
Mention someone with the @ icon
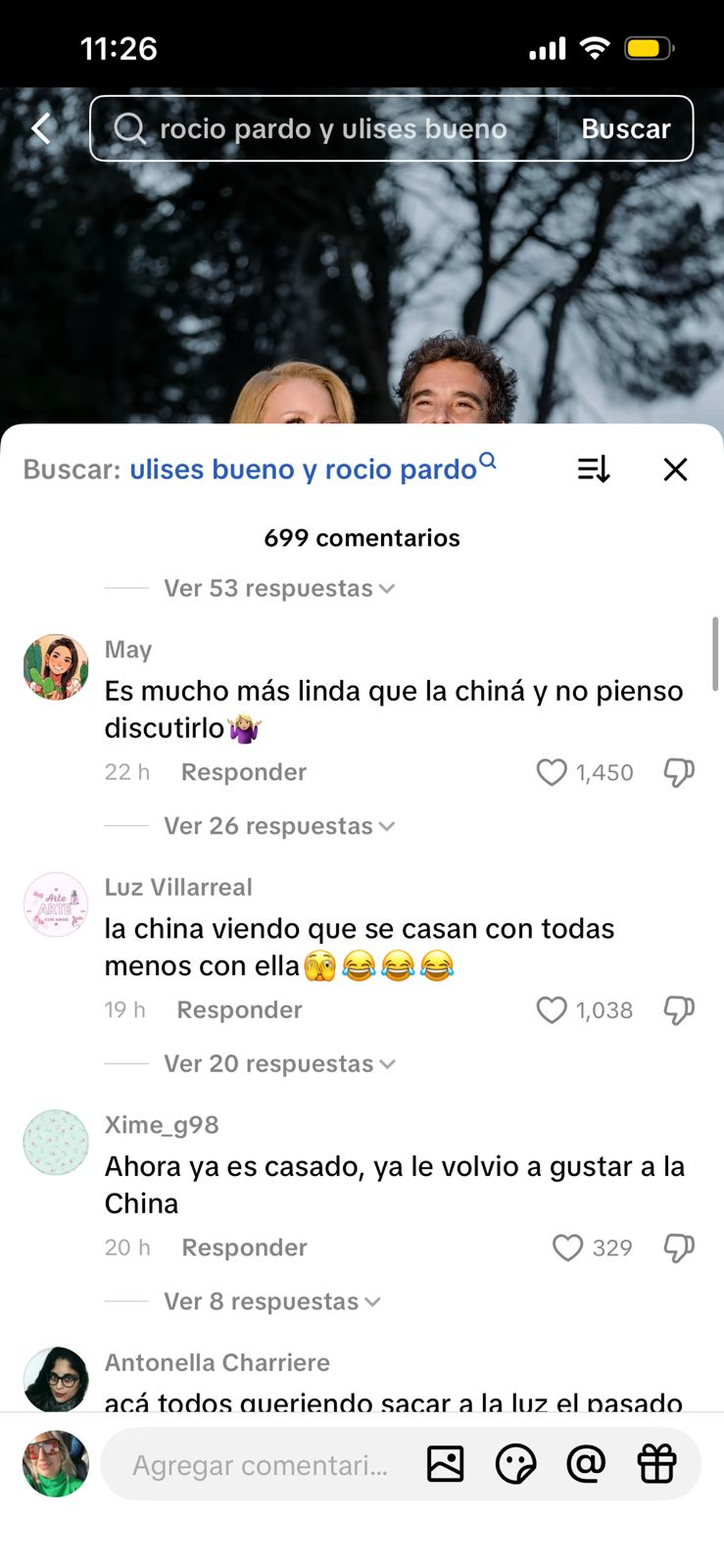coord(586,1464)
